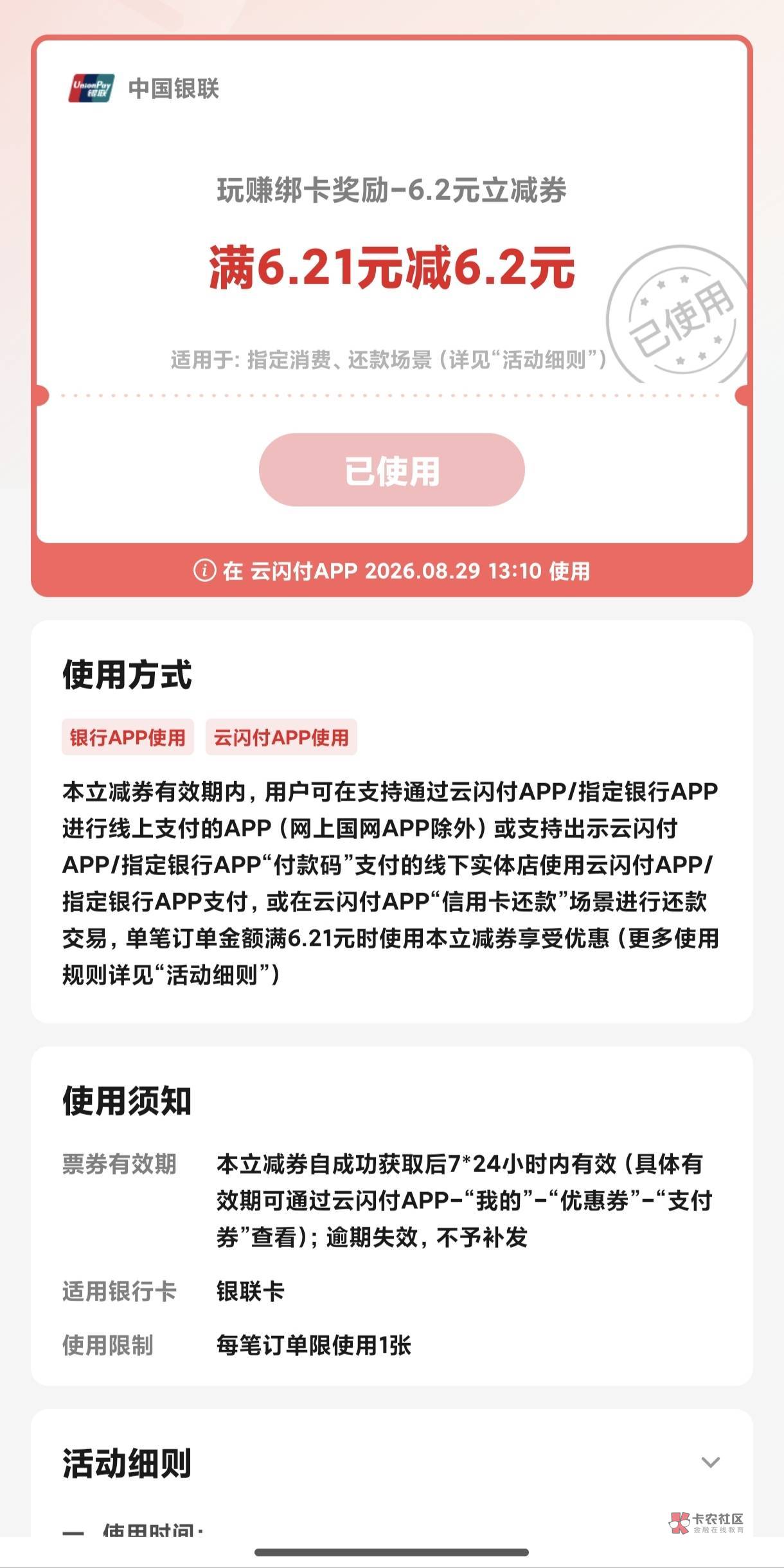Select the 银行APP使用 chip
784x1568 pixels.
point(127,737)
